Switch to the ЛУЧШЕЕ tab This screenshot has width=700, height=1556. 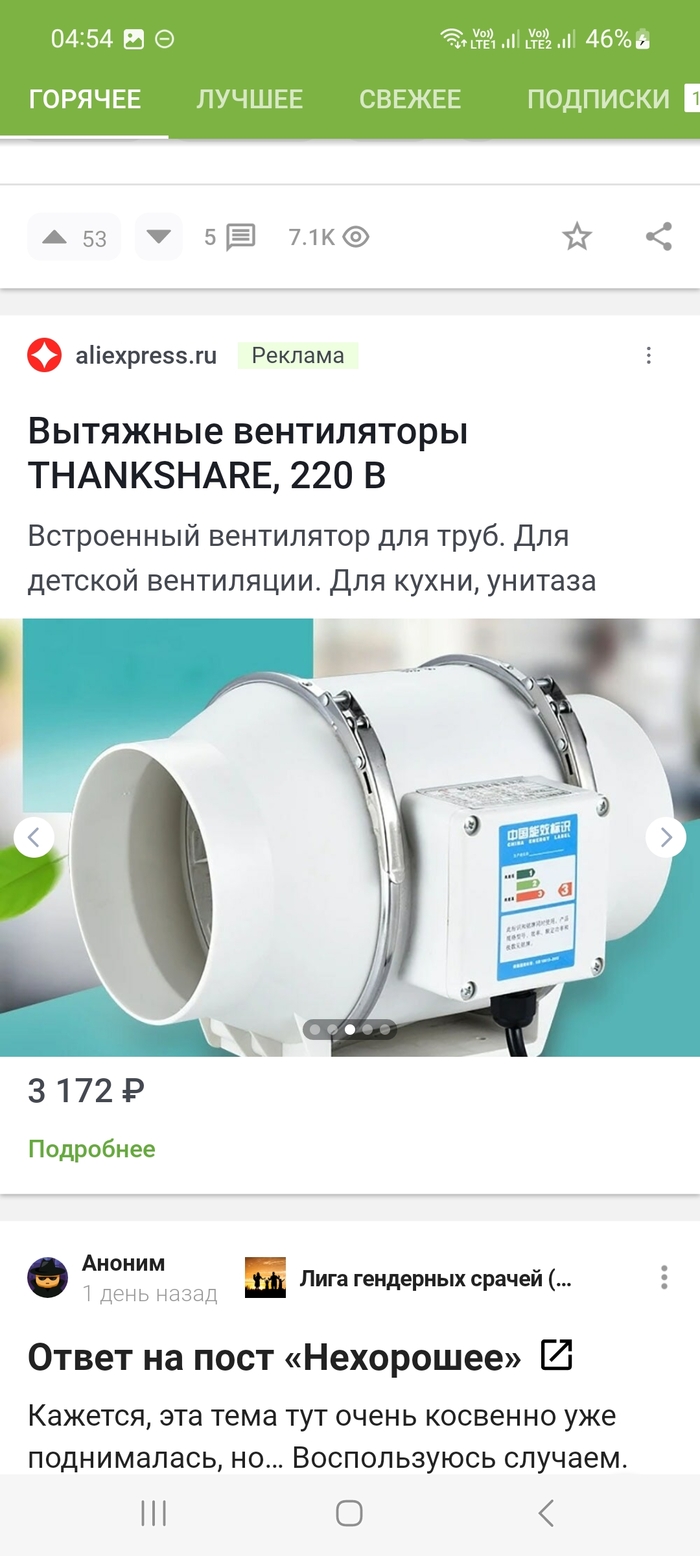[249, 99]
